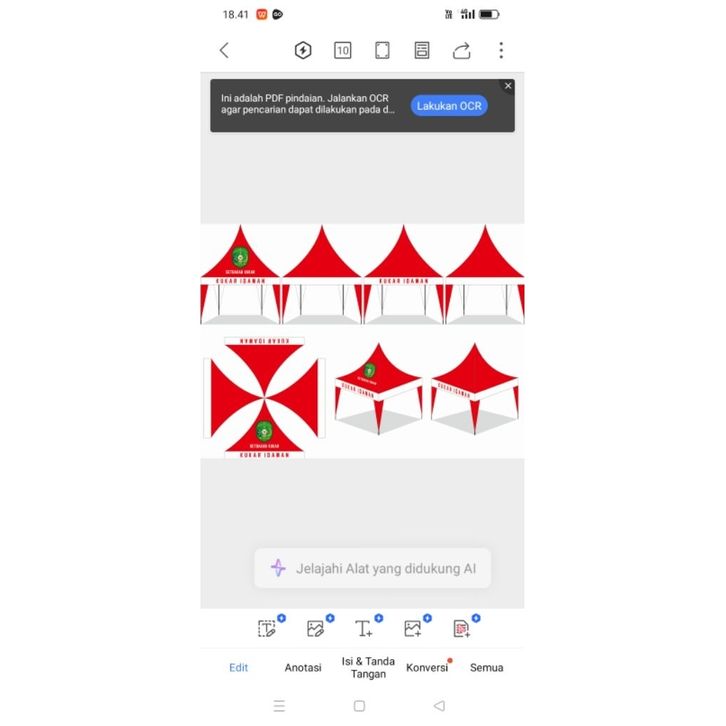Go back using the top-left arrow
Screen dimensions: 726x726
(224, 50)
